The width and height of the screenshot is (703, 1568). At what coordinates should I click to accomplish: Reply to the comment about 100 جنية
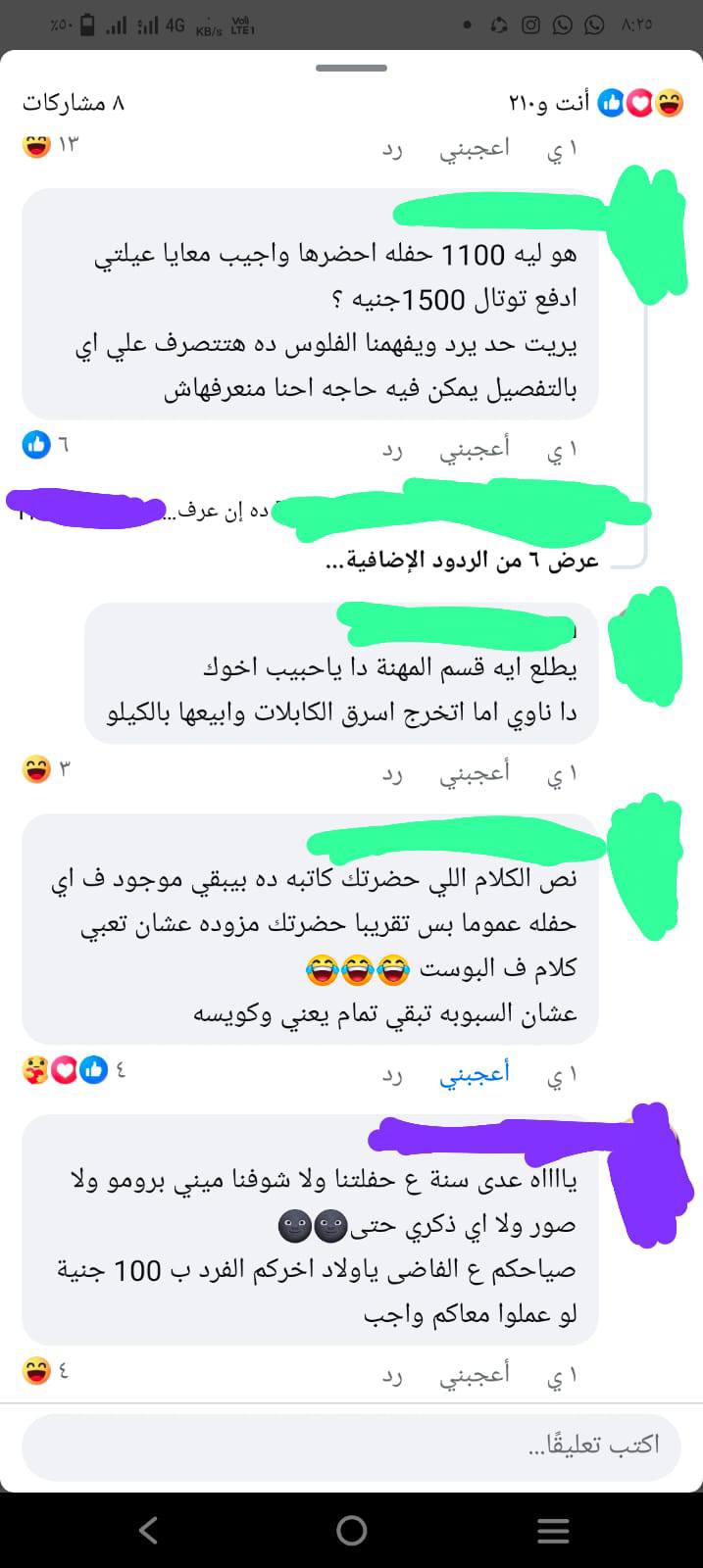pyautogui.click(x=392, y=1375)
